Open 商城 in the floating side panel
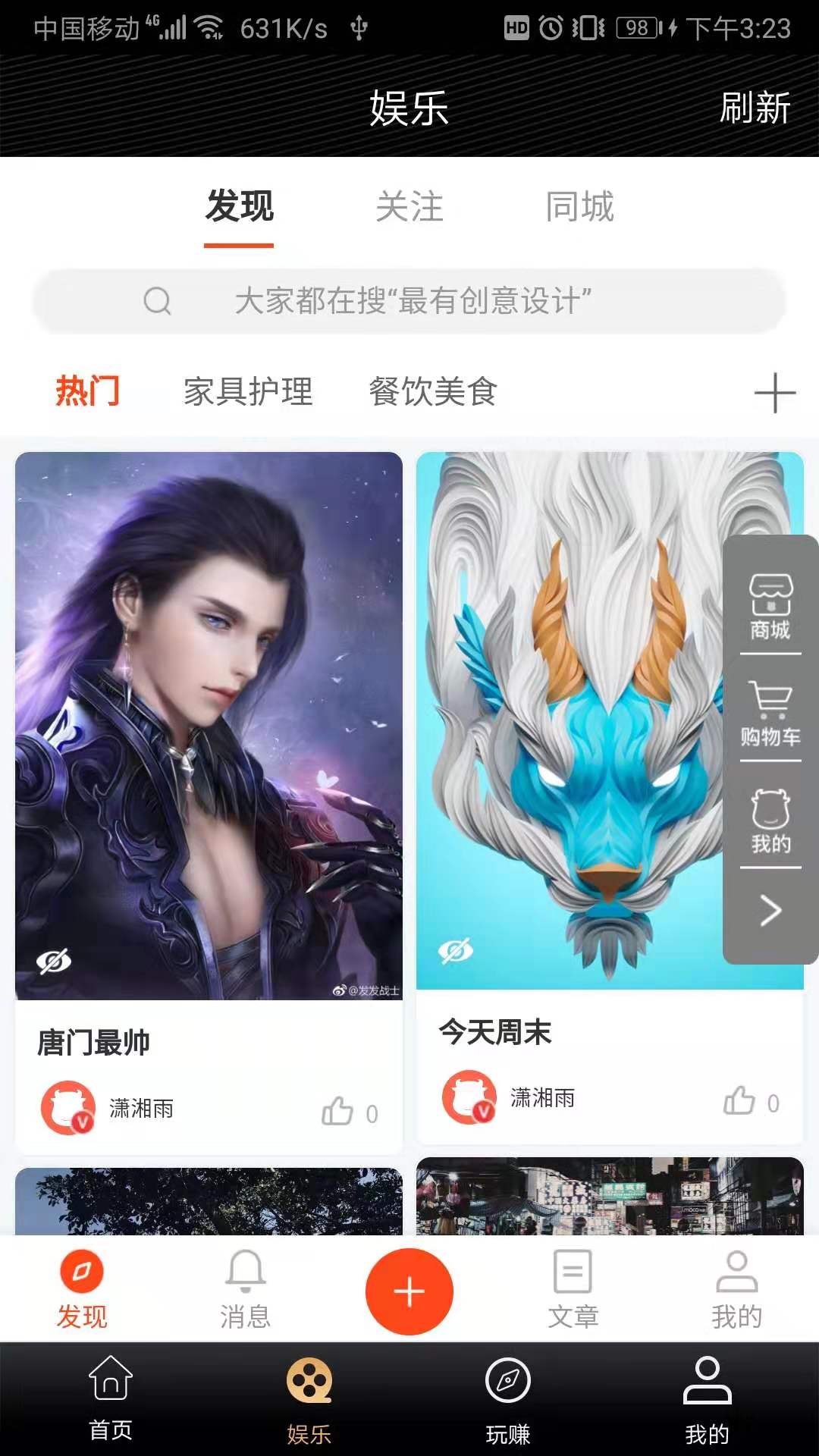This screenshot has height=1456, width=819. point(770,607)
